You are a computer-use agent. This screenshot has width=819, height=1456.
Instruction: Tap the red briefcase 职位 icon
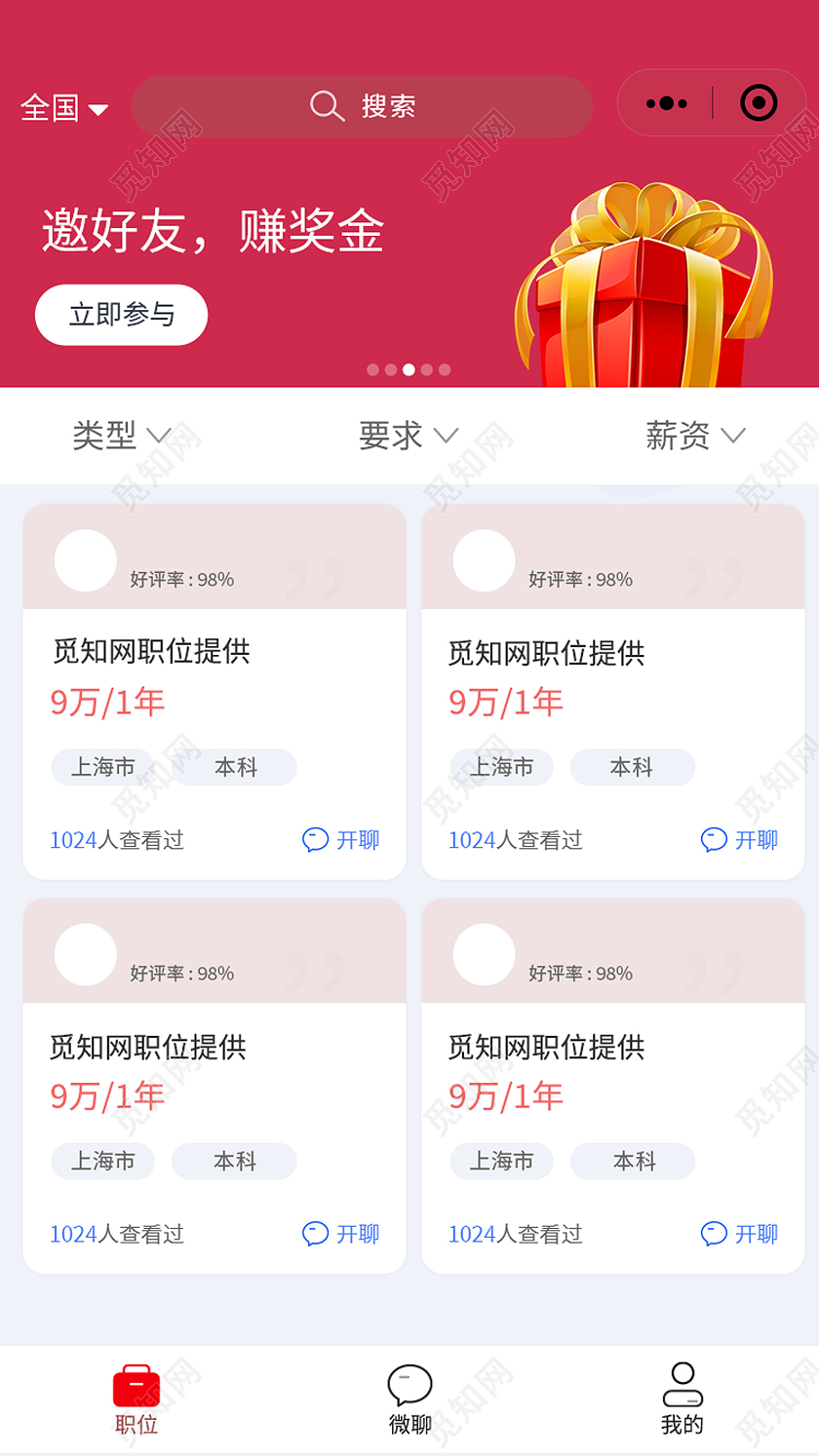pyautogui.click(x=136, y=1381)
